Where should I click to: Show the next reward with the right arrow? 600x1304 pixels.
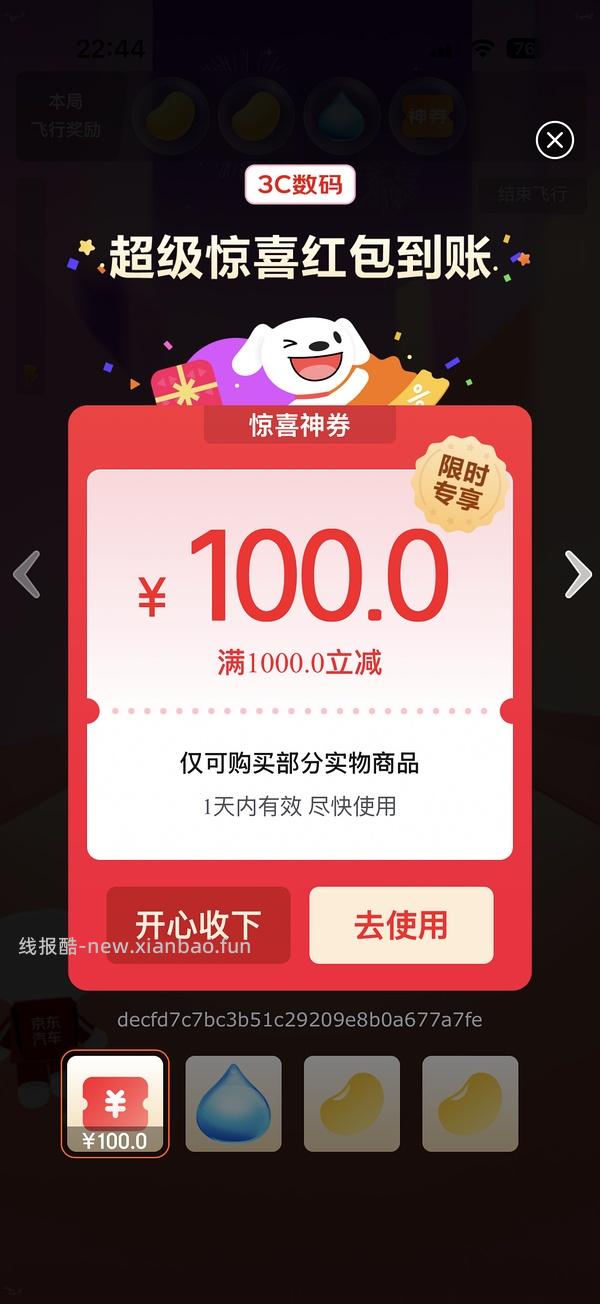click(x=577, y=574)
